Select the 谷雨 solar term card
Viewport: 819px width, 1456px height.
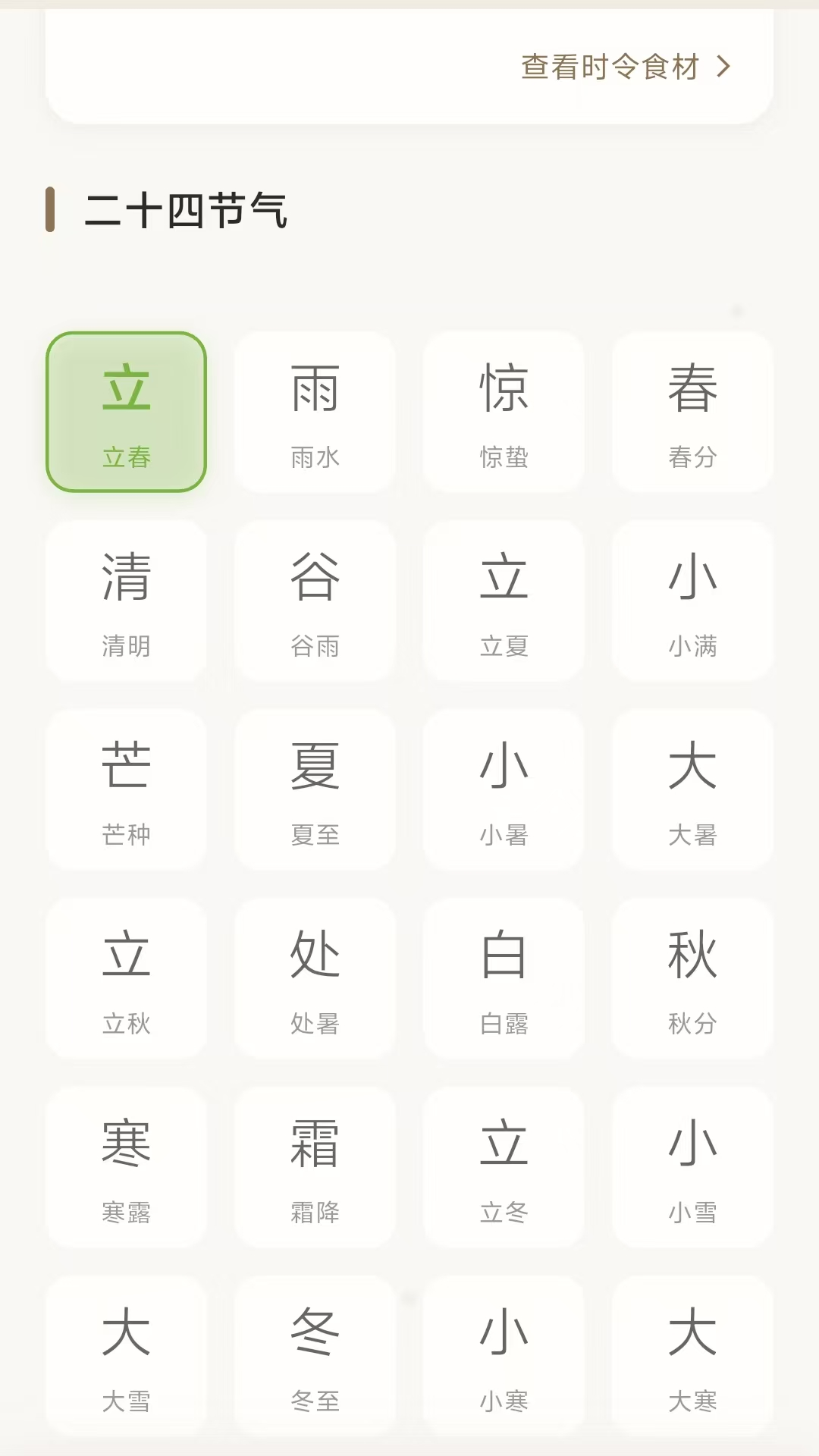(315, 601)
